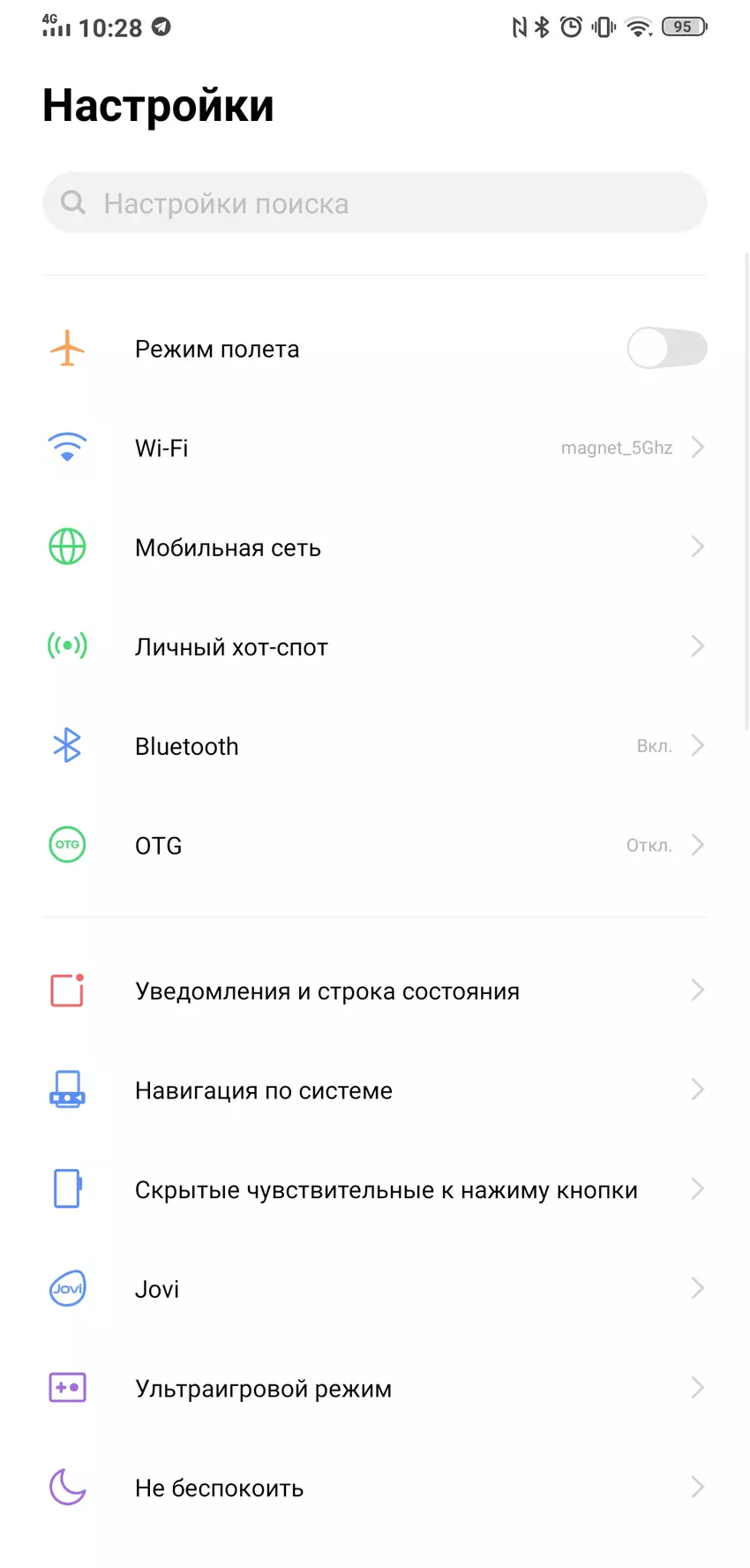Open Ультраигровой режим

tap(374, 1388)
